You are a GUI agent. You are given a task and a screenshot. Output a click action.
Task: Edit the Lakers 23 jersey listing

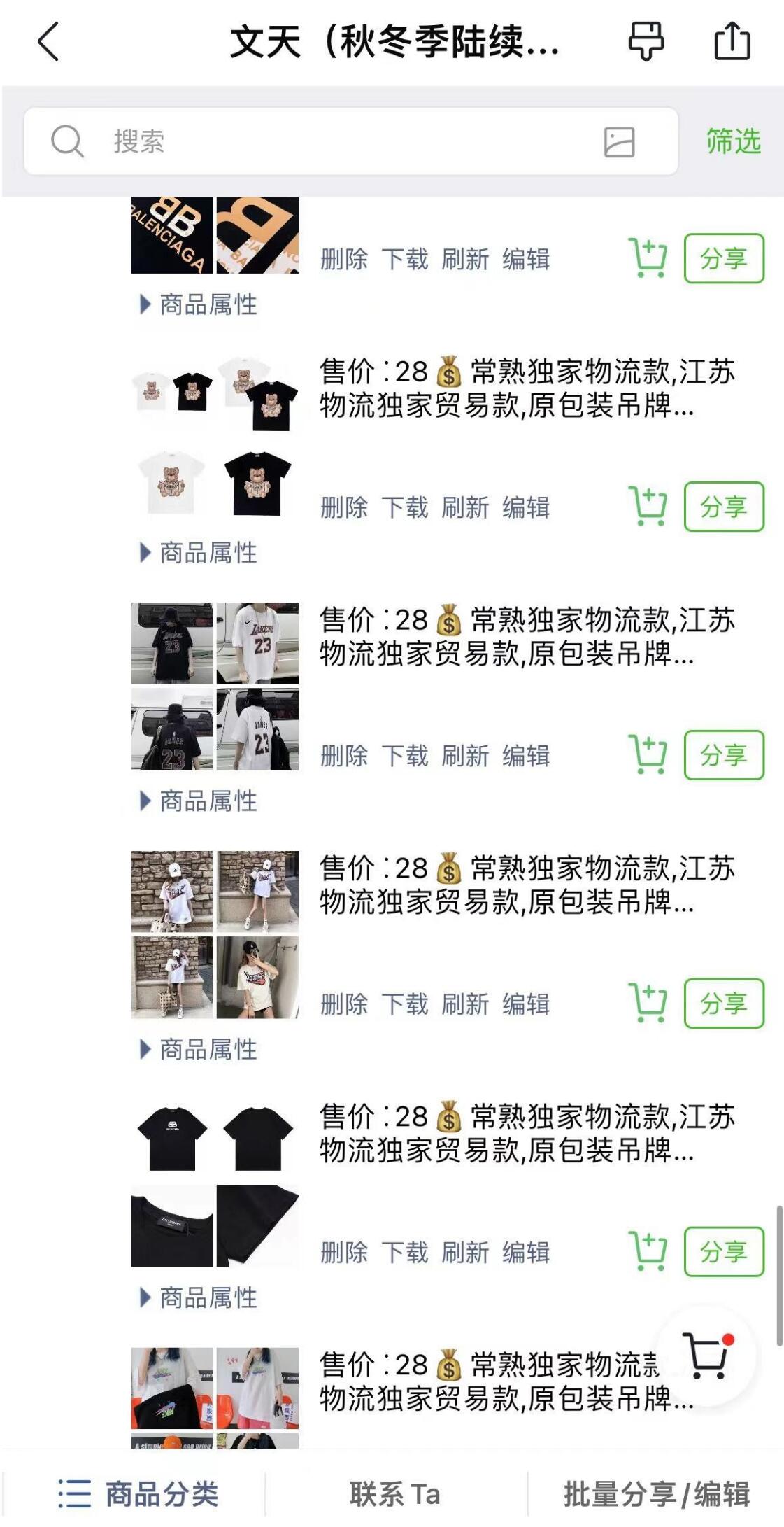pos(526,756)
